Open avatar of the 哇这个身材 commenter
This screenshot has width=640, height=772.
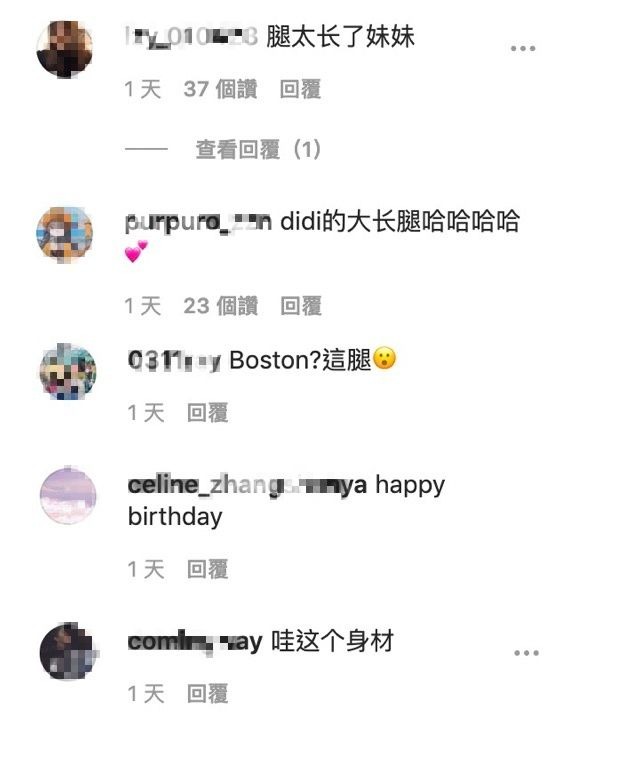[x=66, y=653]
